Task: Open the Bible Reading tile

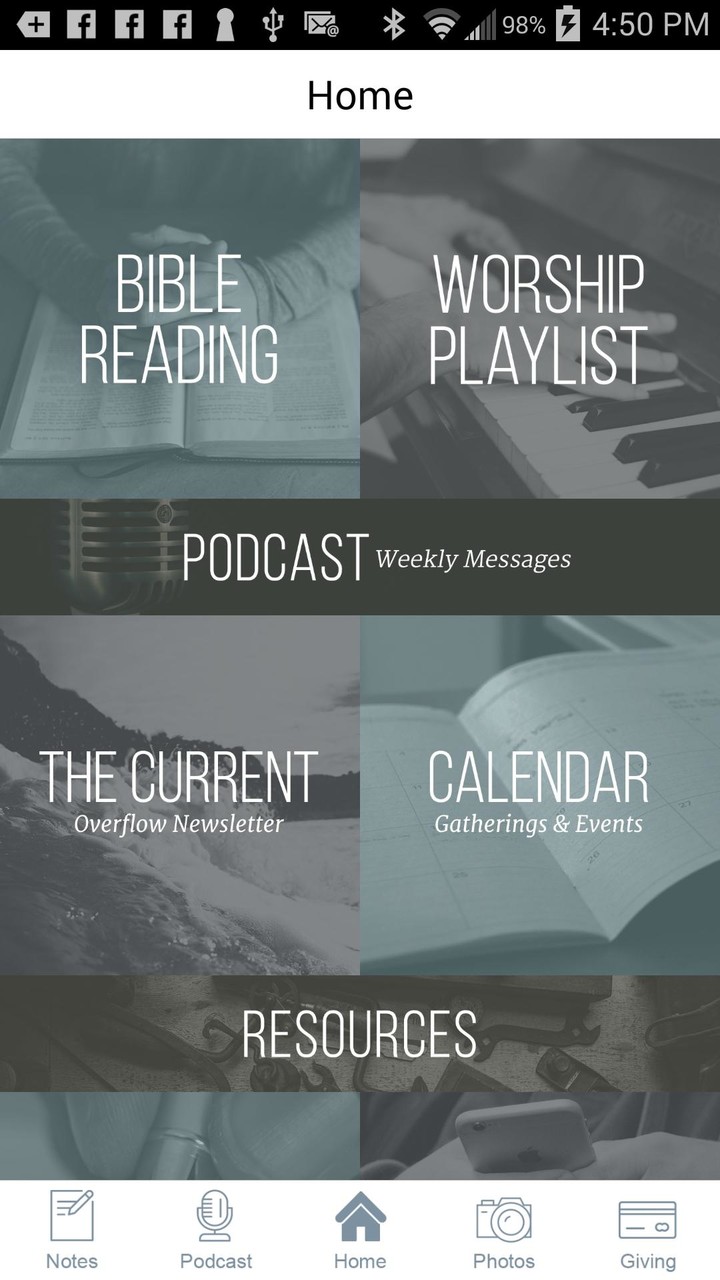Action: pyautogui.click(x=180, y=320)
